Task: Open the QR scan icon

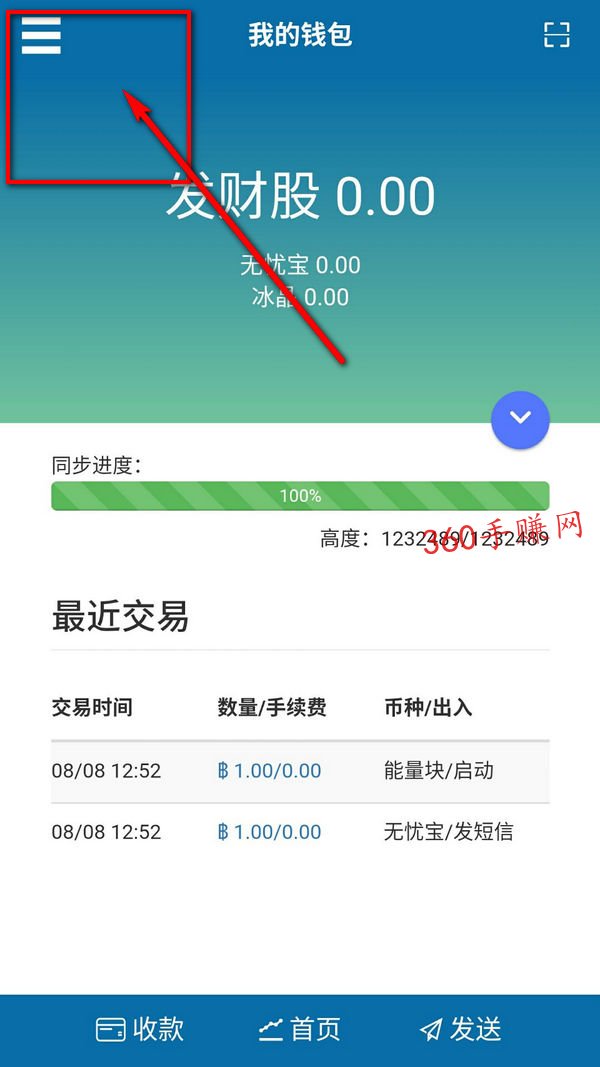Action: coord(557,35)
